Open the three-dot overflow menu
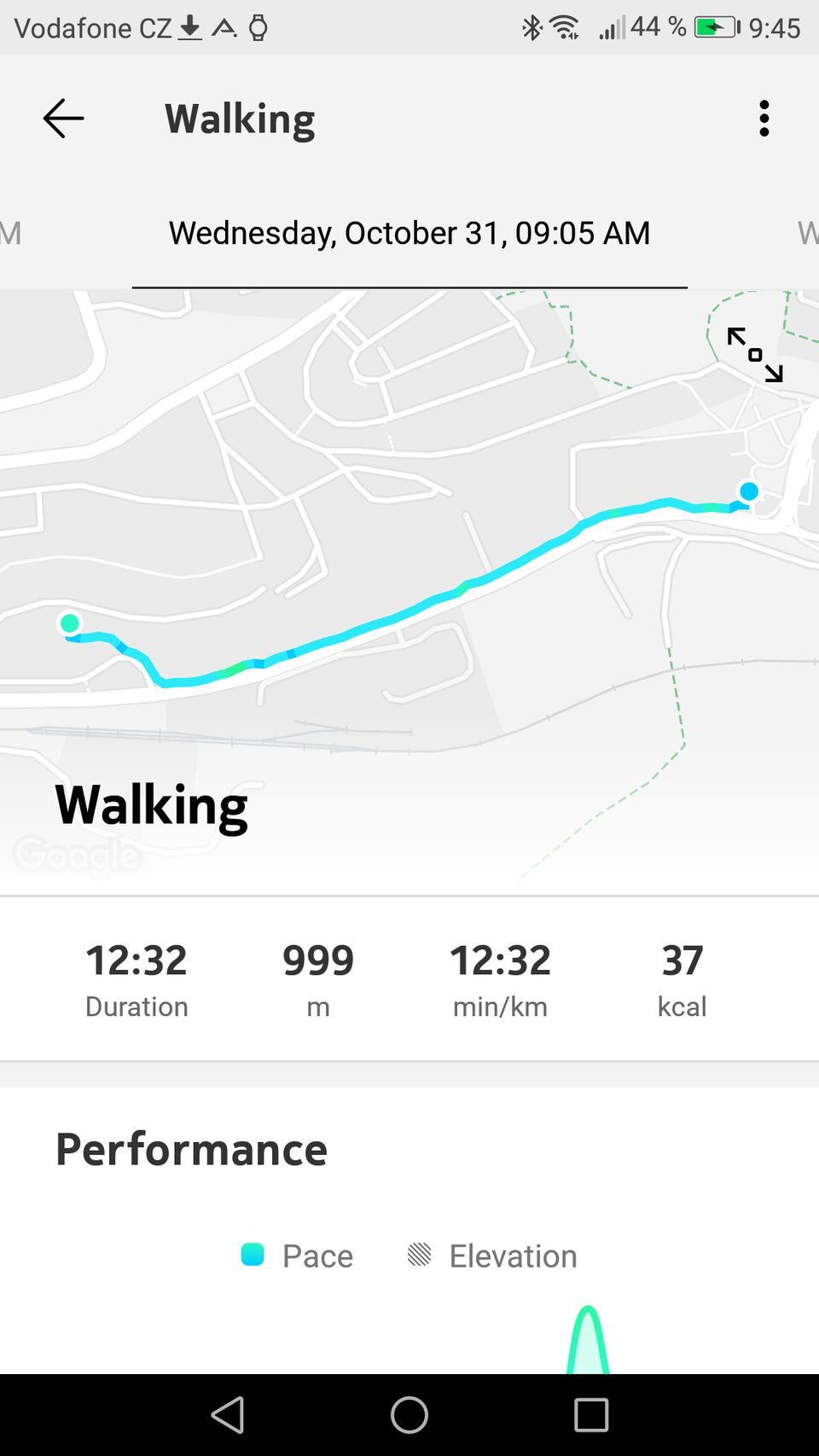Screen dimensions: 819x1456 (x=764, y=119)
